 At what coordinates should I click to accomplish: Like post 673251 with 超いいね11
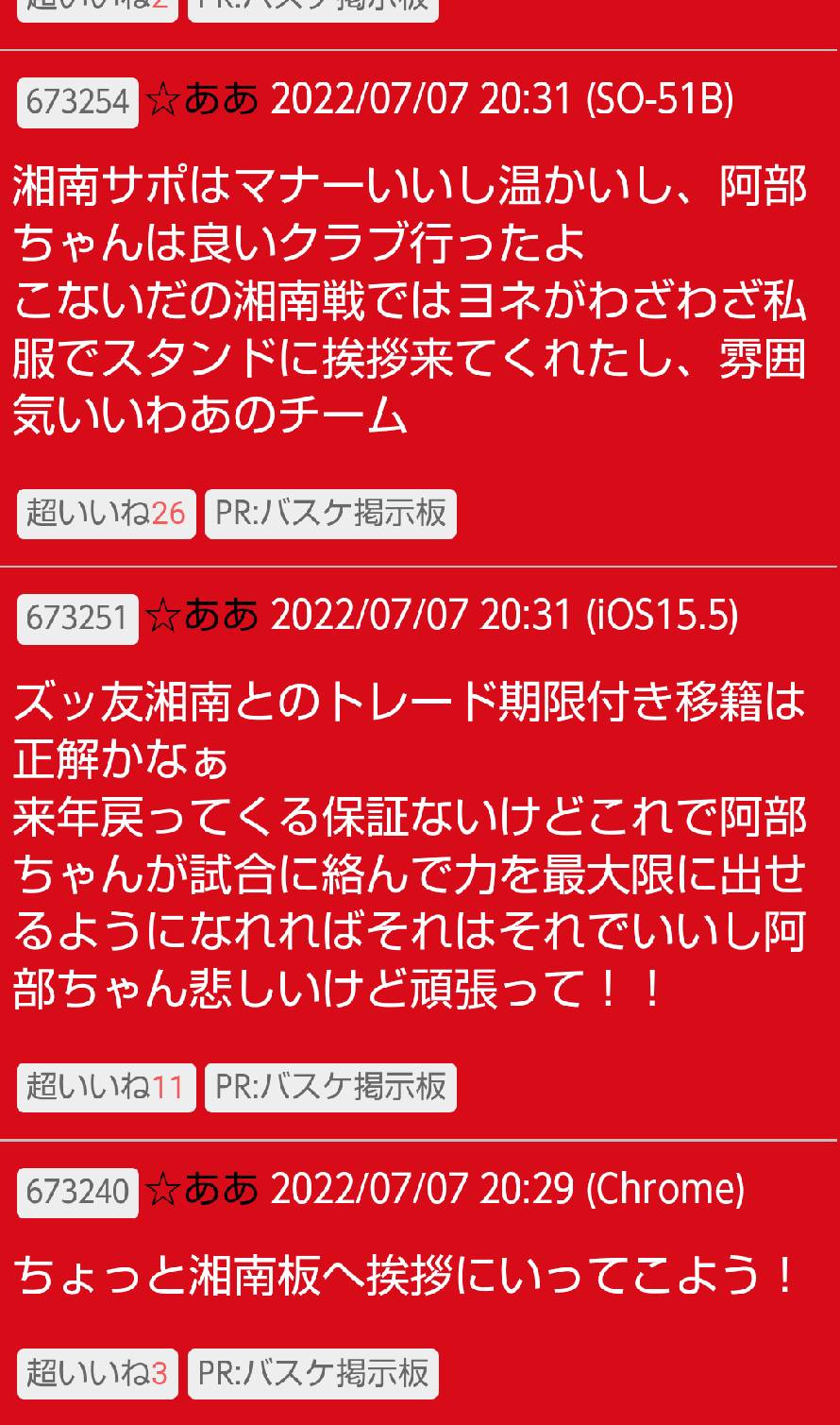point(106,1088)
